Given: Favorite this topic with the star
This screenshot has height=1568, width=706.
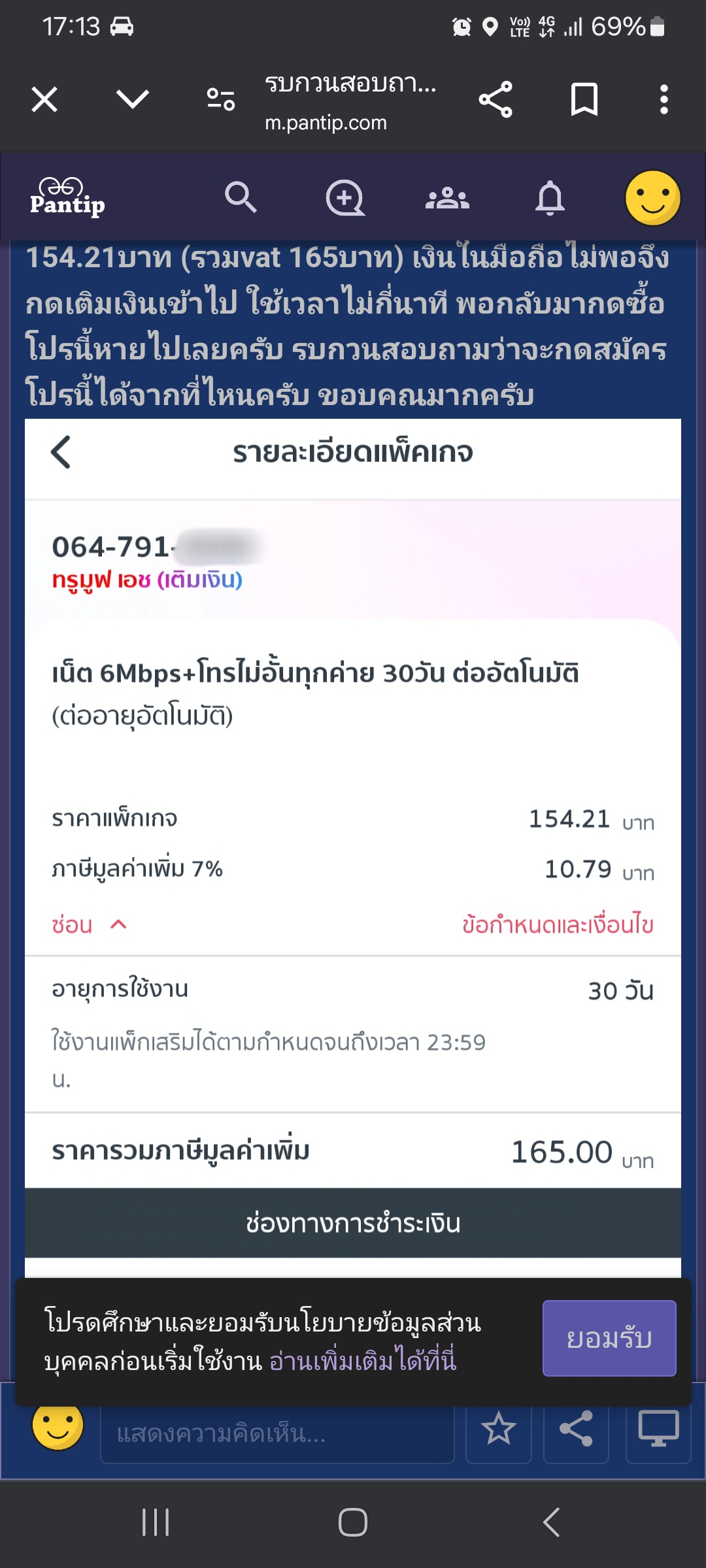Looking at the screenshot, I should coord(499,1429).
